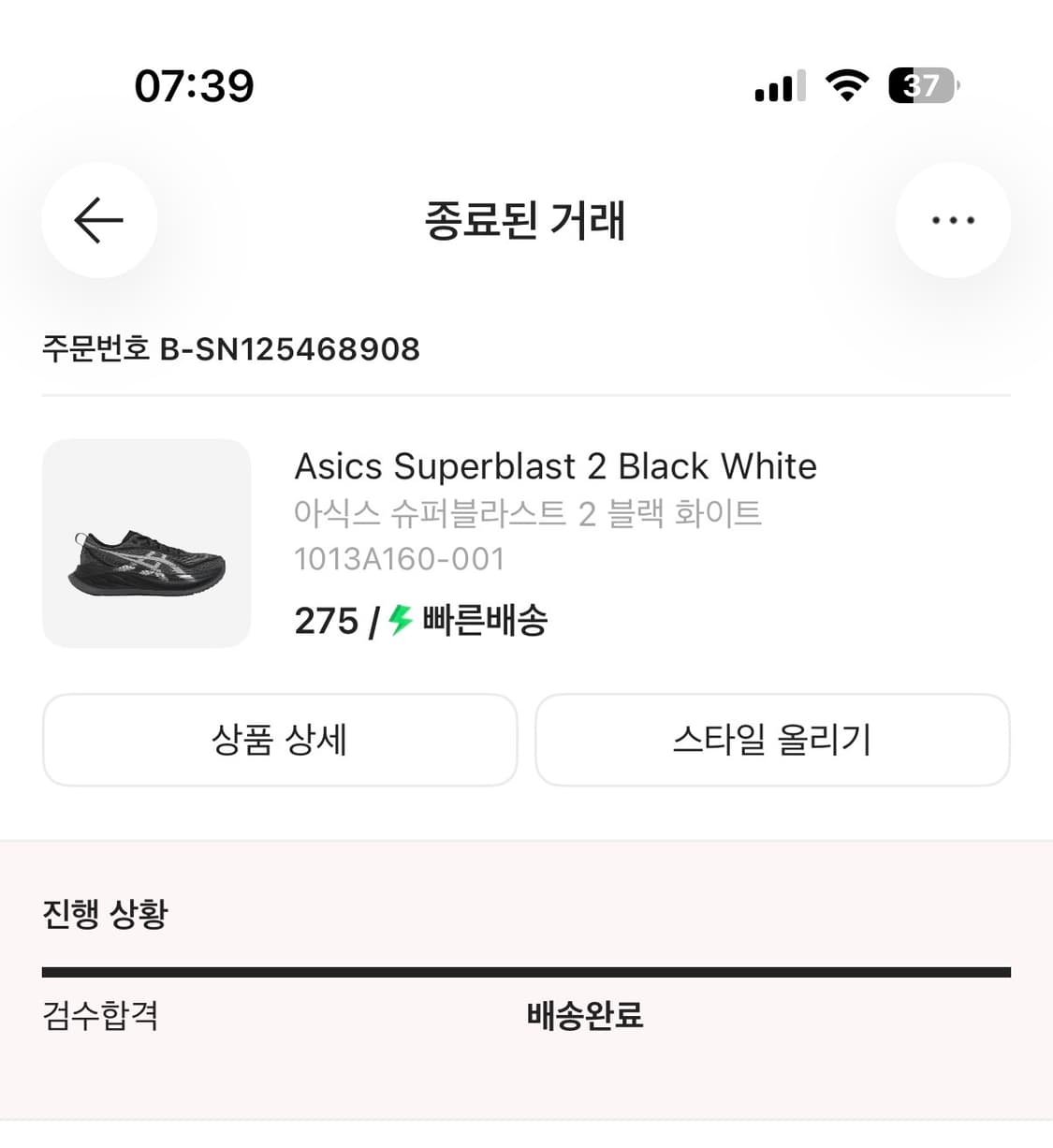Tap the 종료된 거래 screen title
The image size is (1053, 1148).
coord(526,222)
